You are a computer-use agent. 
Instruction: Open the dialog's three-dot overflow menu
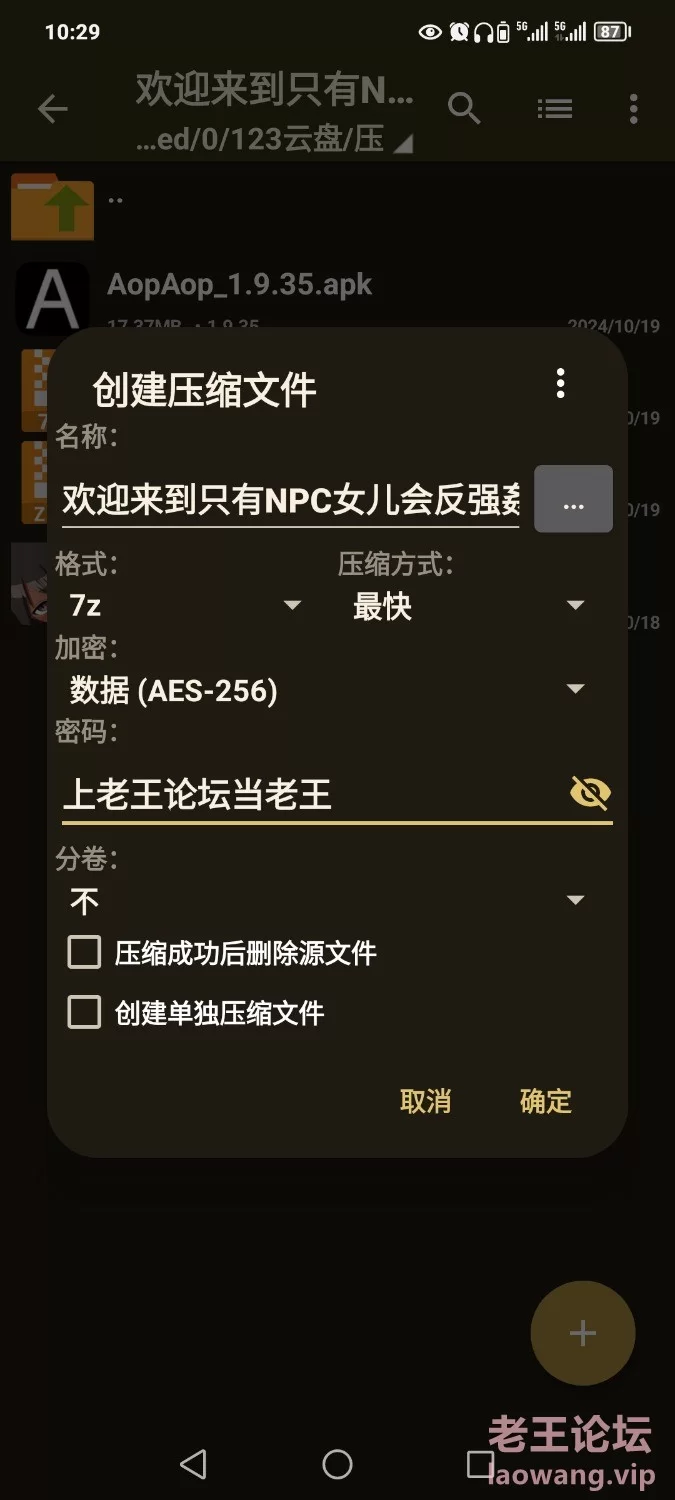pos(561,383)
